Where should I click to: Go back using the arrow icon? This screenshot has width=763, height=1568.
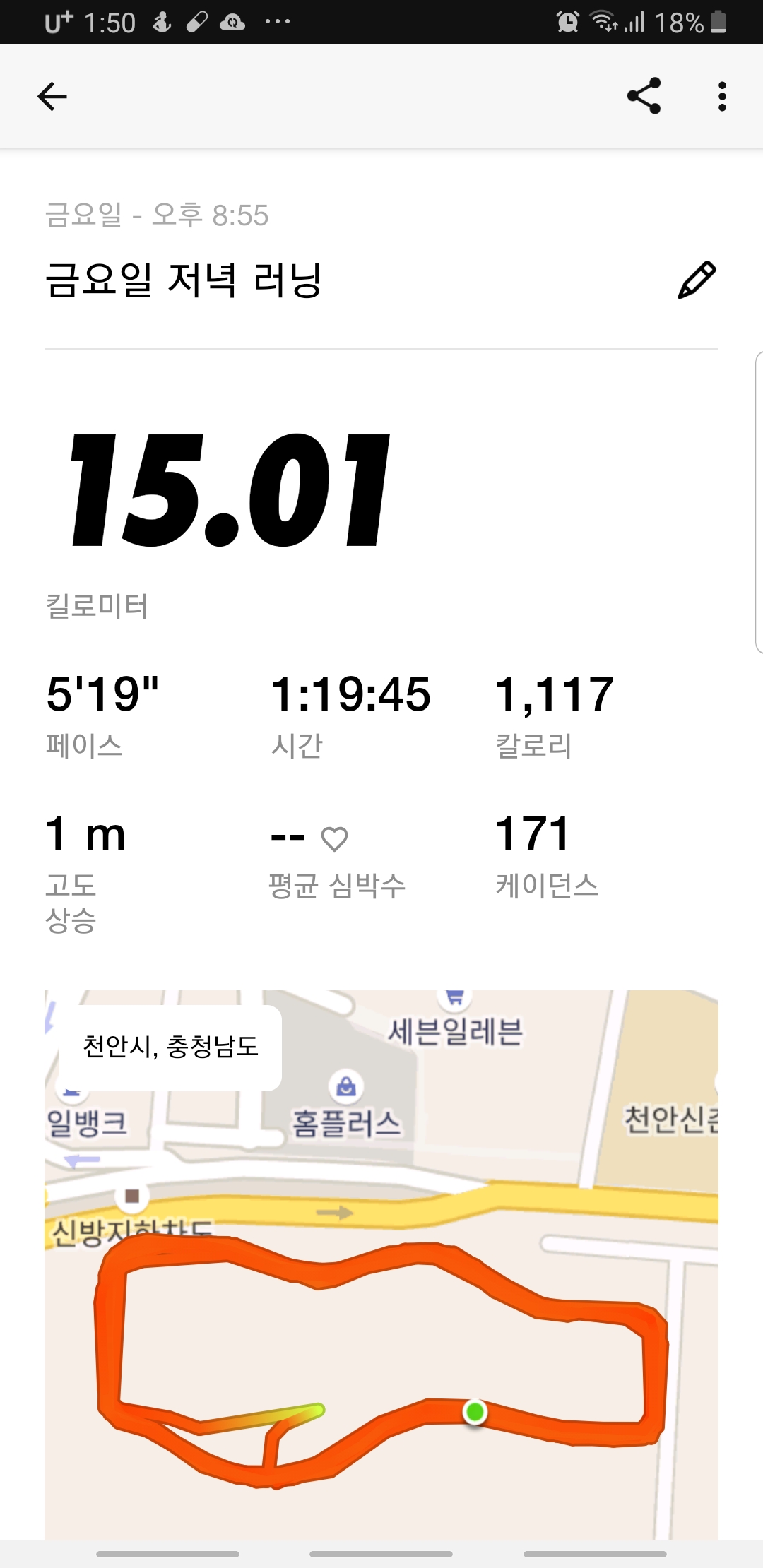(x=52, y=97)
